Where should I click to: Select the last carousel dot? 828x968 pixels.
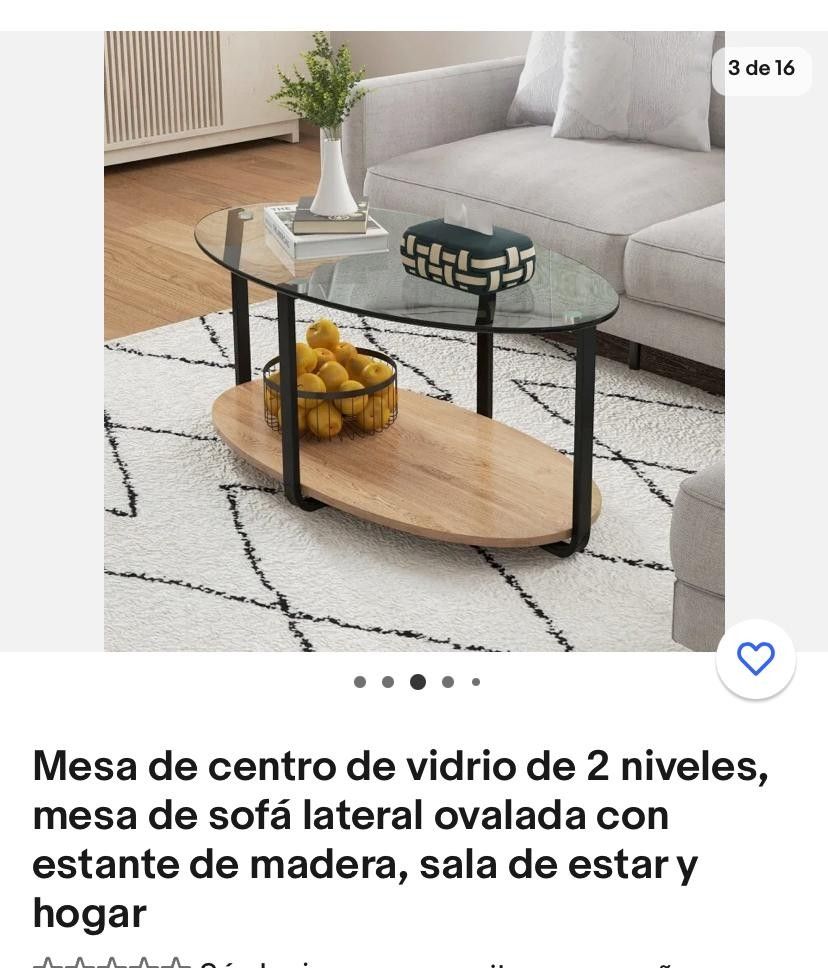[476, 682]
